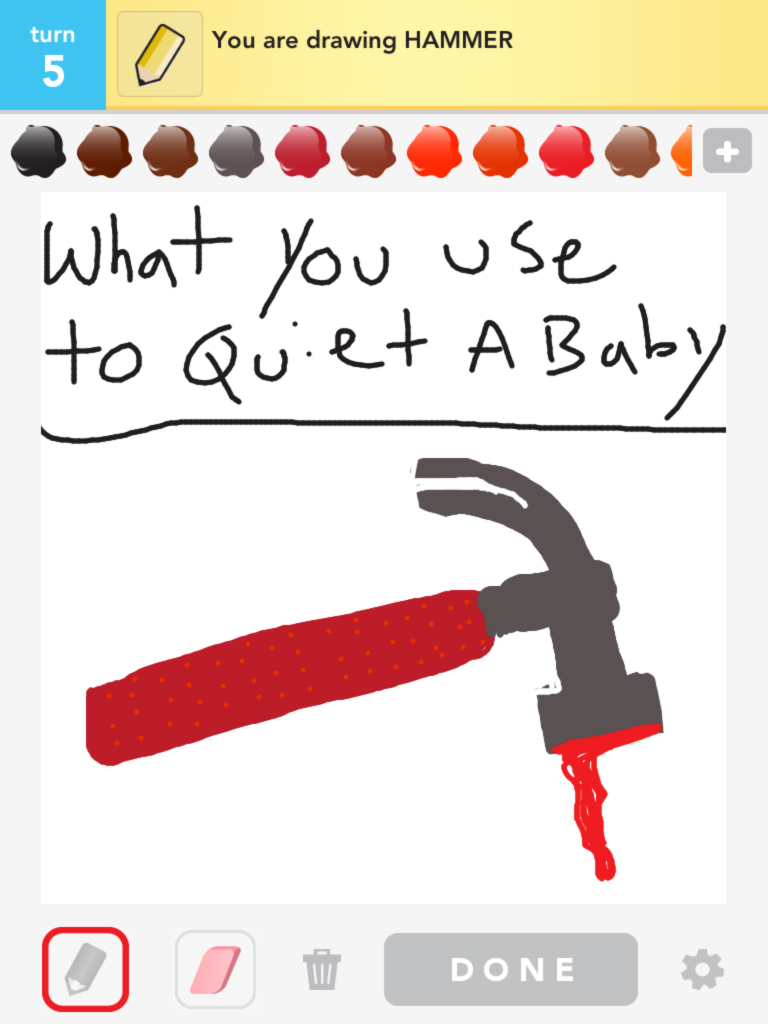The image size is (768, 1024).
Task: Switch to the pink eraser tool
Action: click(215, 969)
